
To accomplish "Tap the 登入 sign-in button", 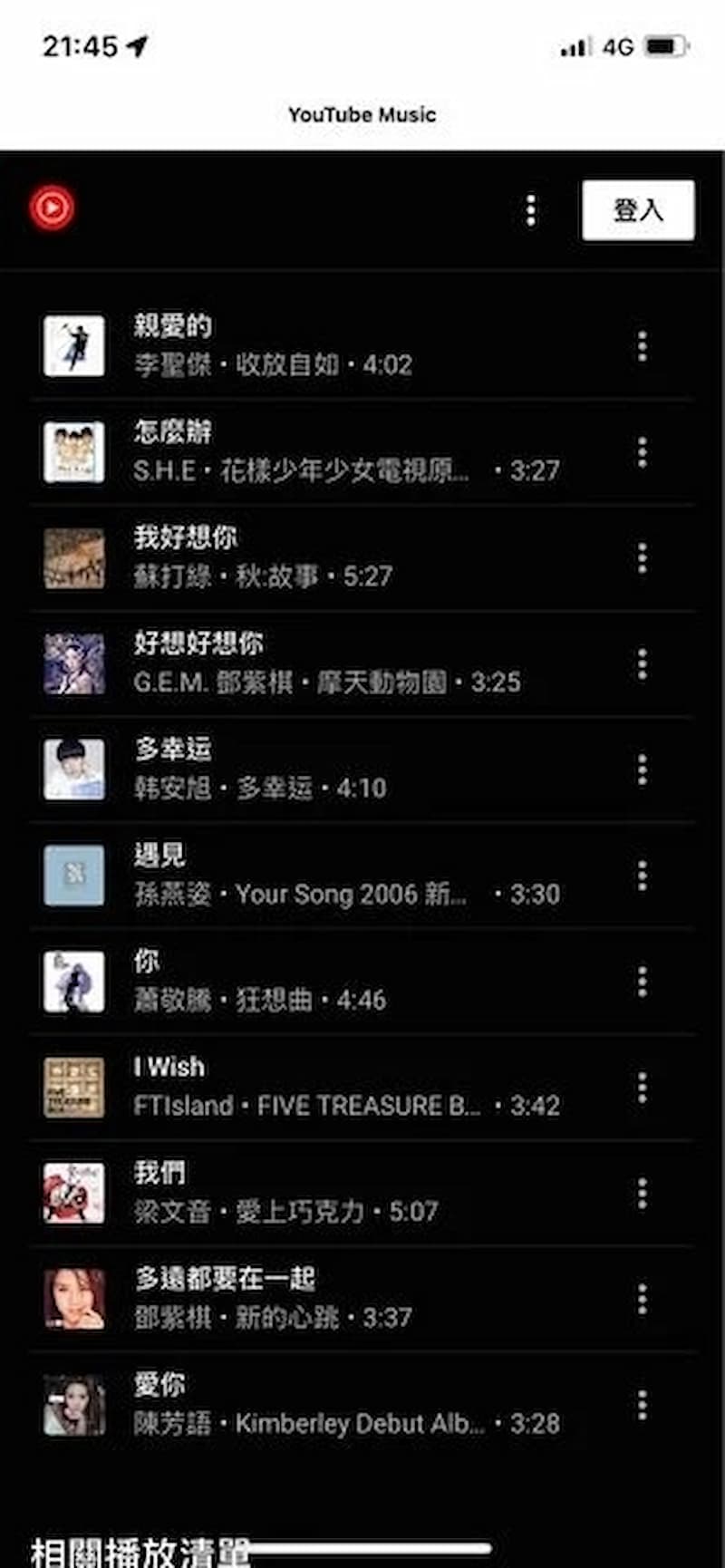I will [x=638, y=209].
